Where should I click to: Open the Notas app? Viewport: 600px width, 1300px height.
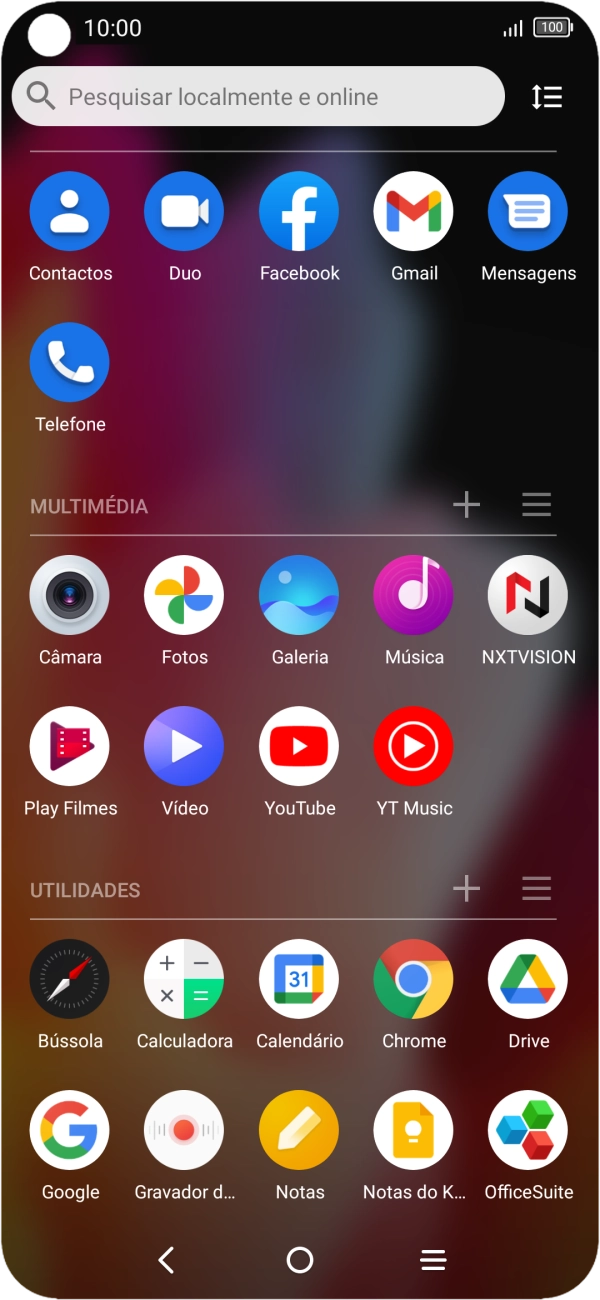pyautogui.click(x=299, y=1130)
